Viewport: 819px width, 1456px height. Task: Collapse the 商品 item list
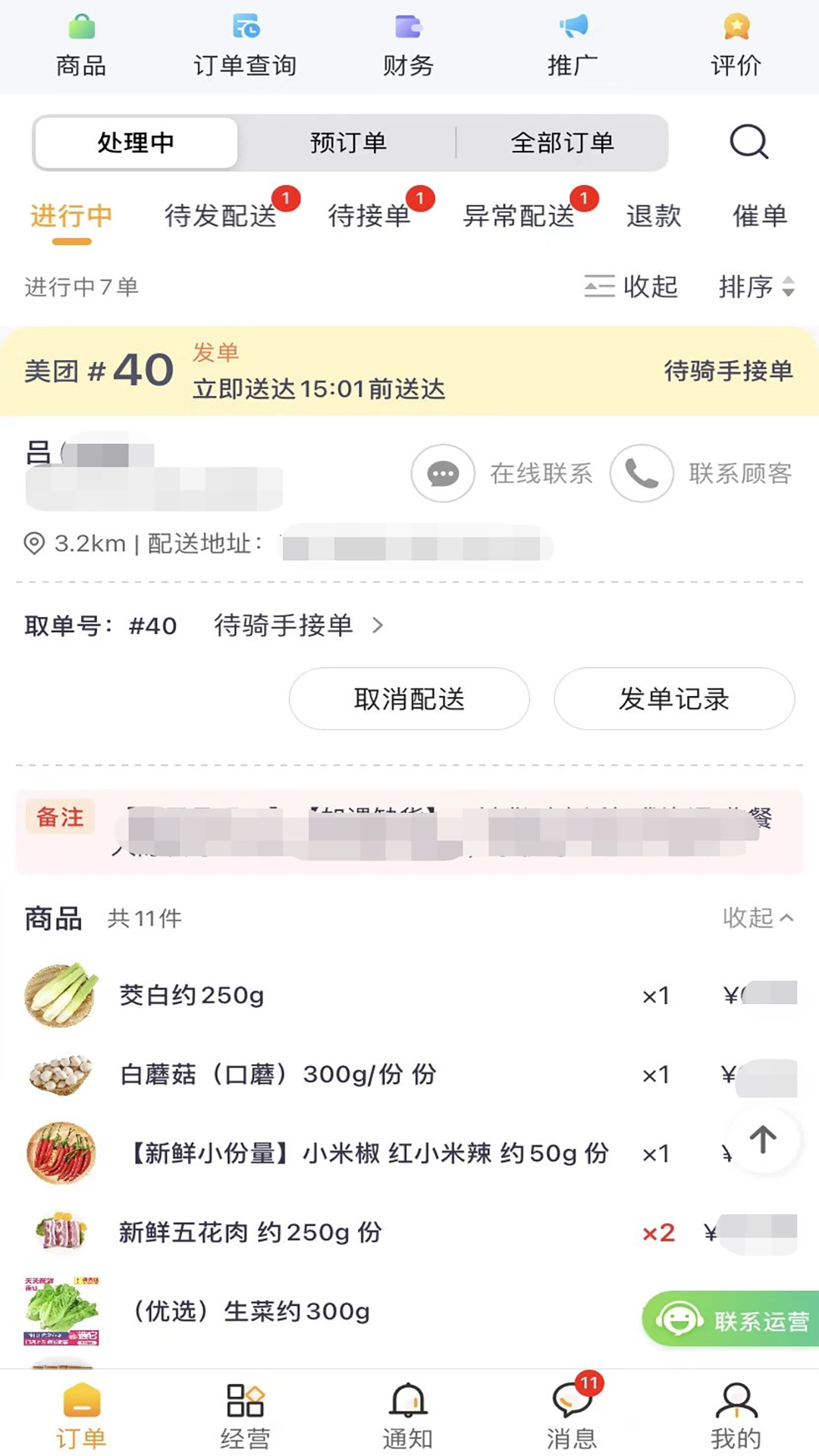coord(758,918)
